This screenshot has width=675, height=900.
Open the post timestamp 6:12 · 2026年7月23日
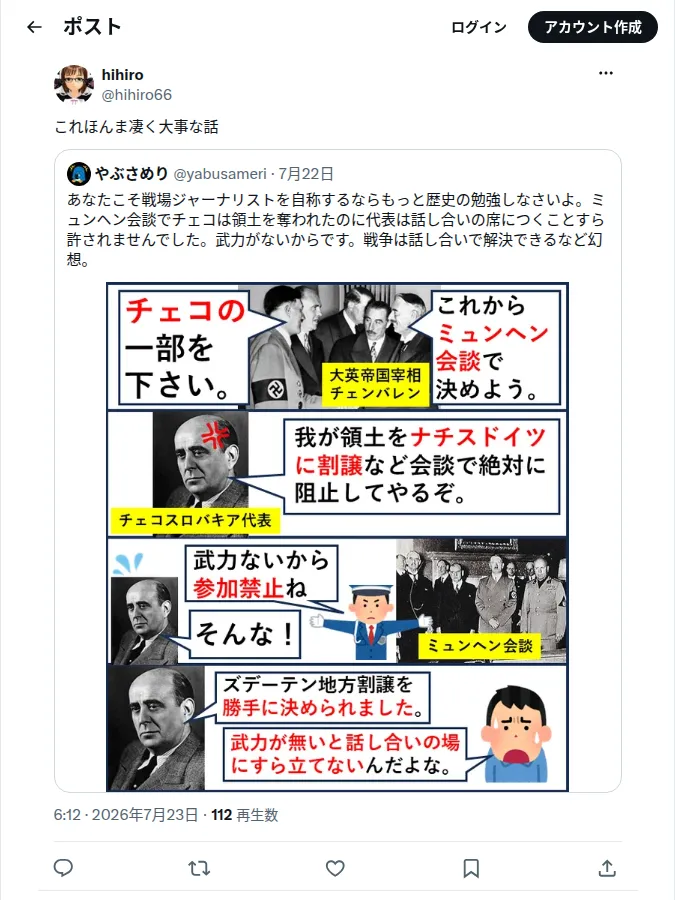pyautogui.click(x=126, y=814)
